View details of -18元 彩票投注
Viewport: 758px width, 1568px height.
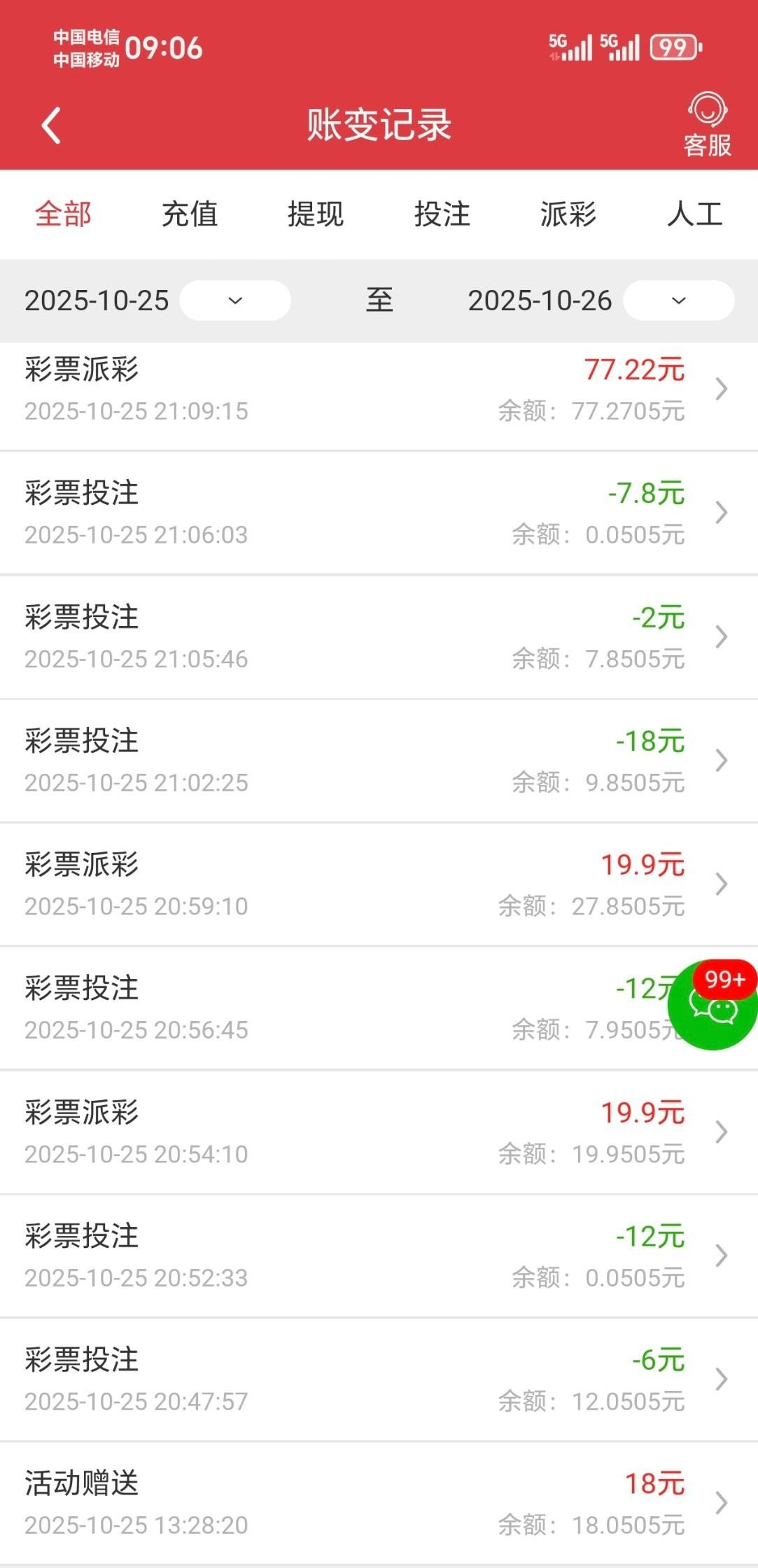click(378, 761)
